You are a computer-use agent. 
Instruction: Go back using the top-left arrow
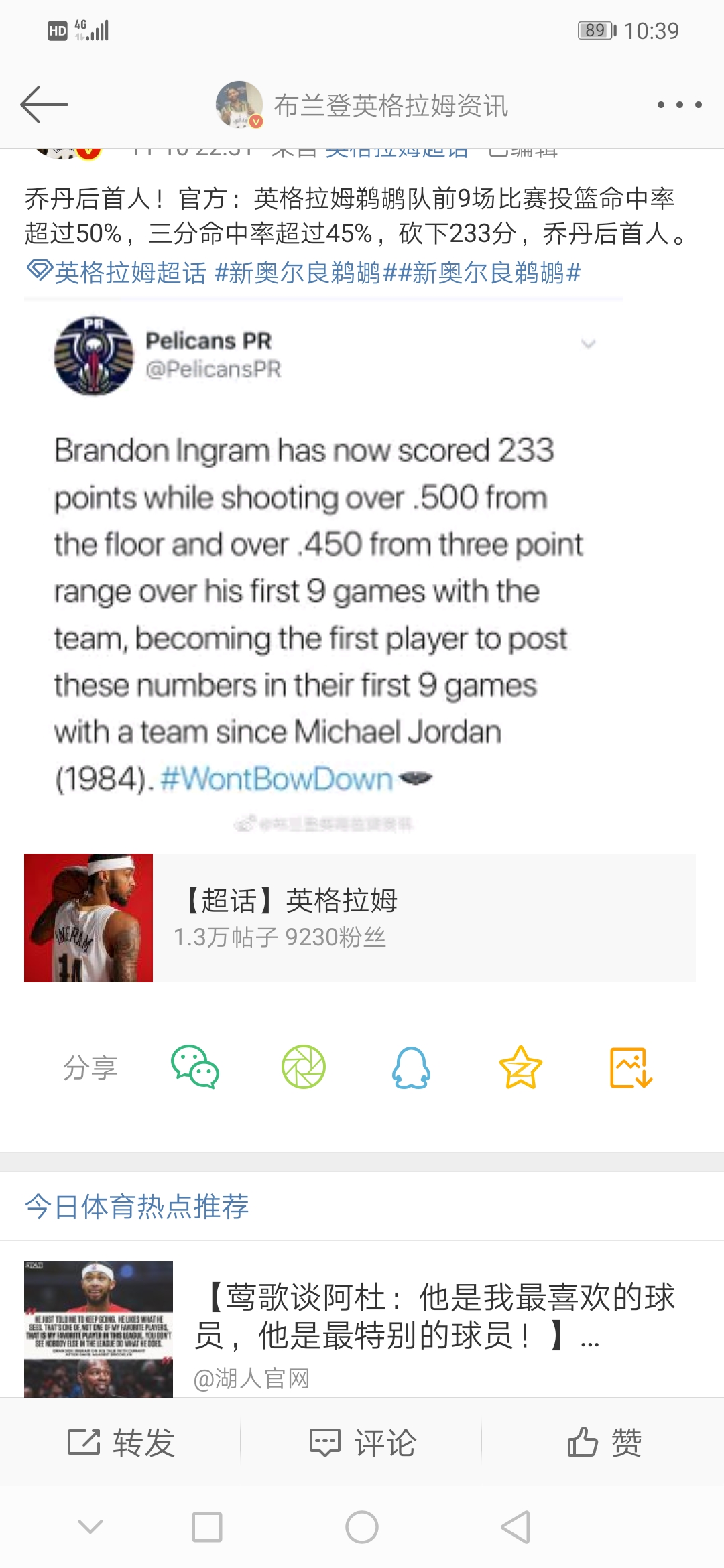pyautogui.click(x=44, y=104)
